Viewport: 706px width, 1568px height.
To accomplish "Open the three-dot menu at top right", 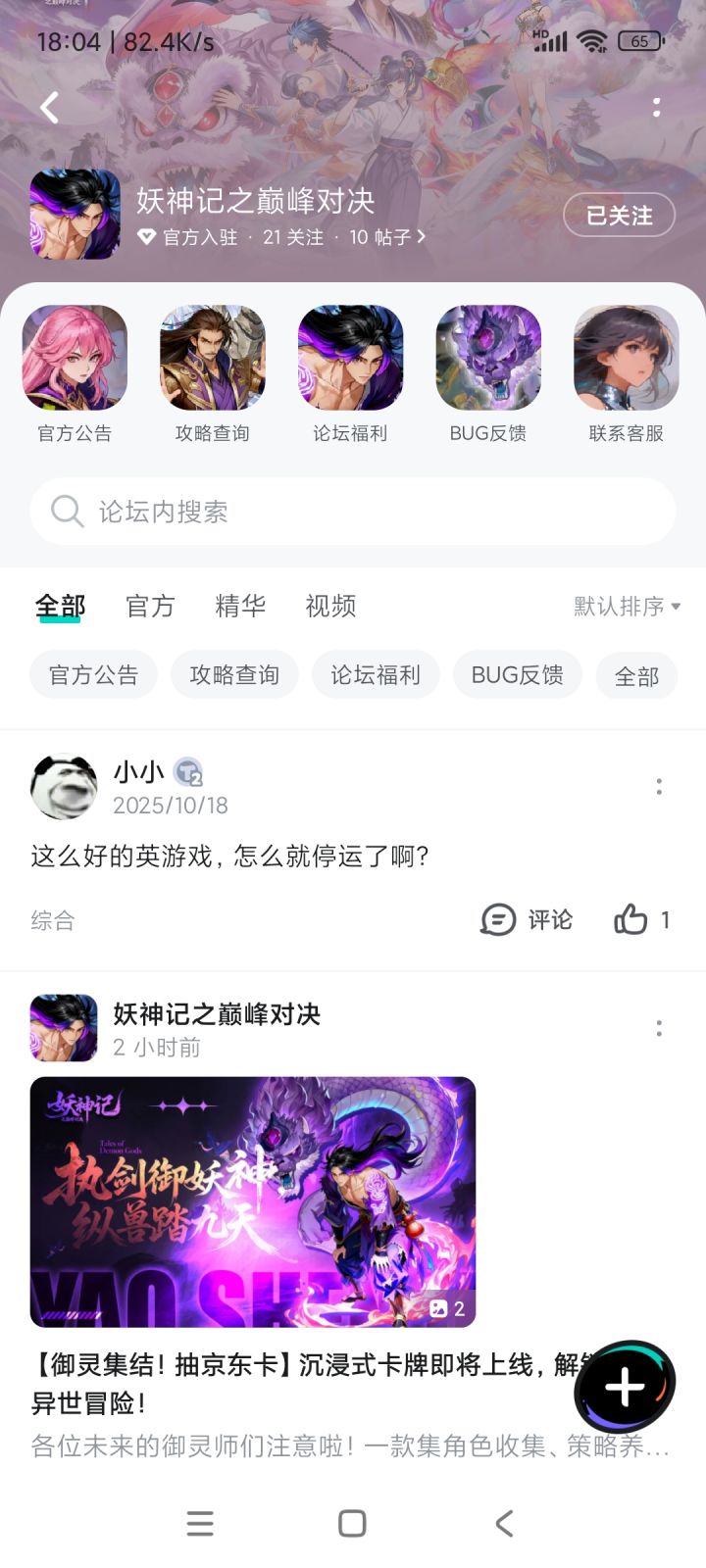I will pos(657,106).
